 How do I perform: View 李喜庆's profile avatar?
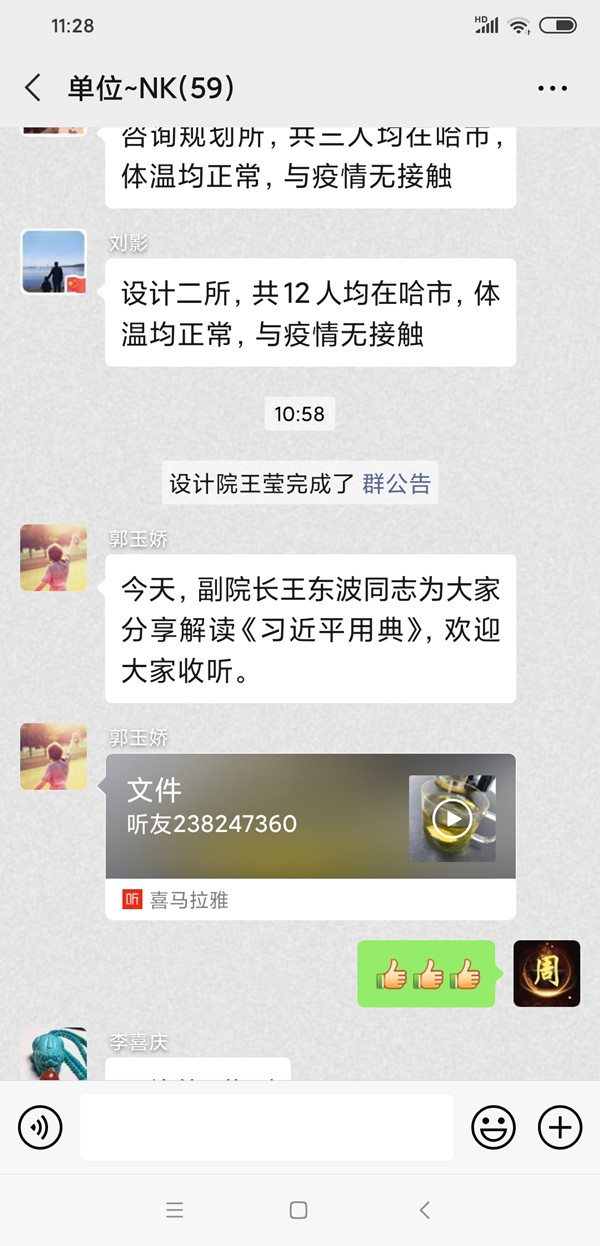[x=54, y=1055]
